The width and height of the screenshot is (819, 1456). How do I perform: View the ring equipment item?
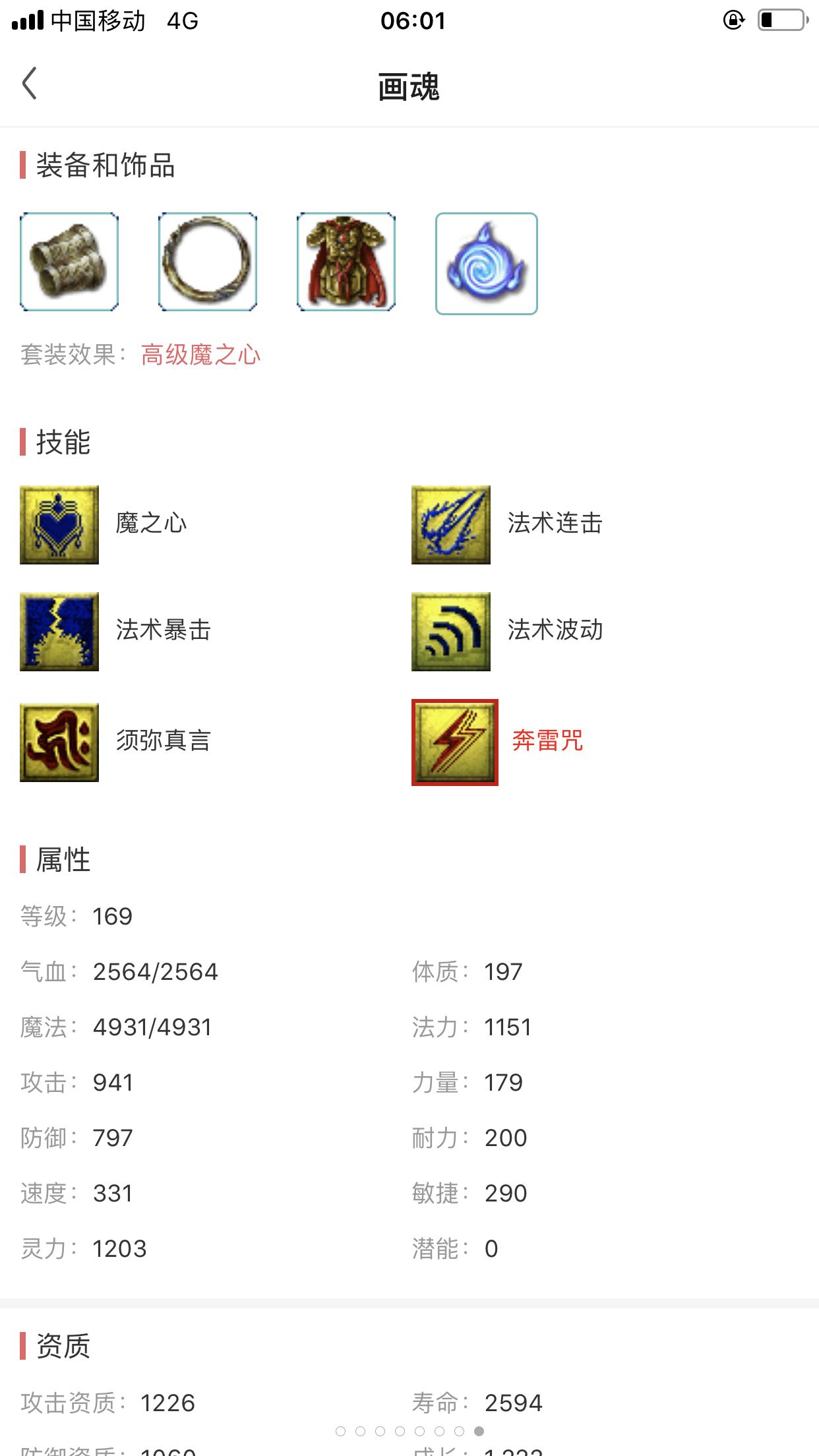(208, 262)
